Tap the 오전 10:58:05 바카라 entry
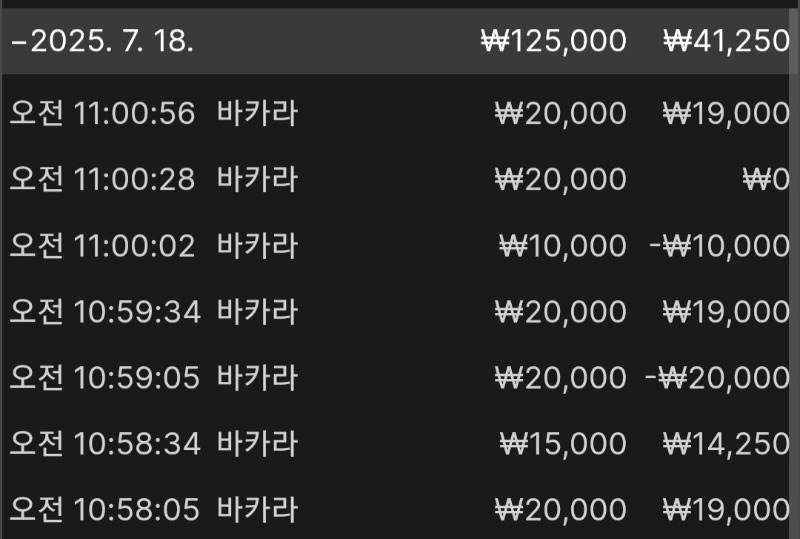 point(400,509)
